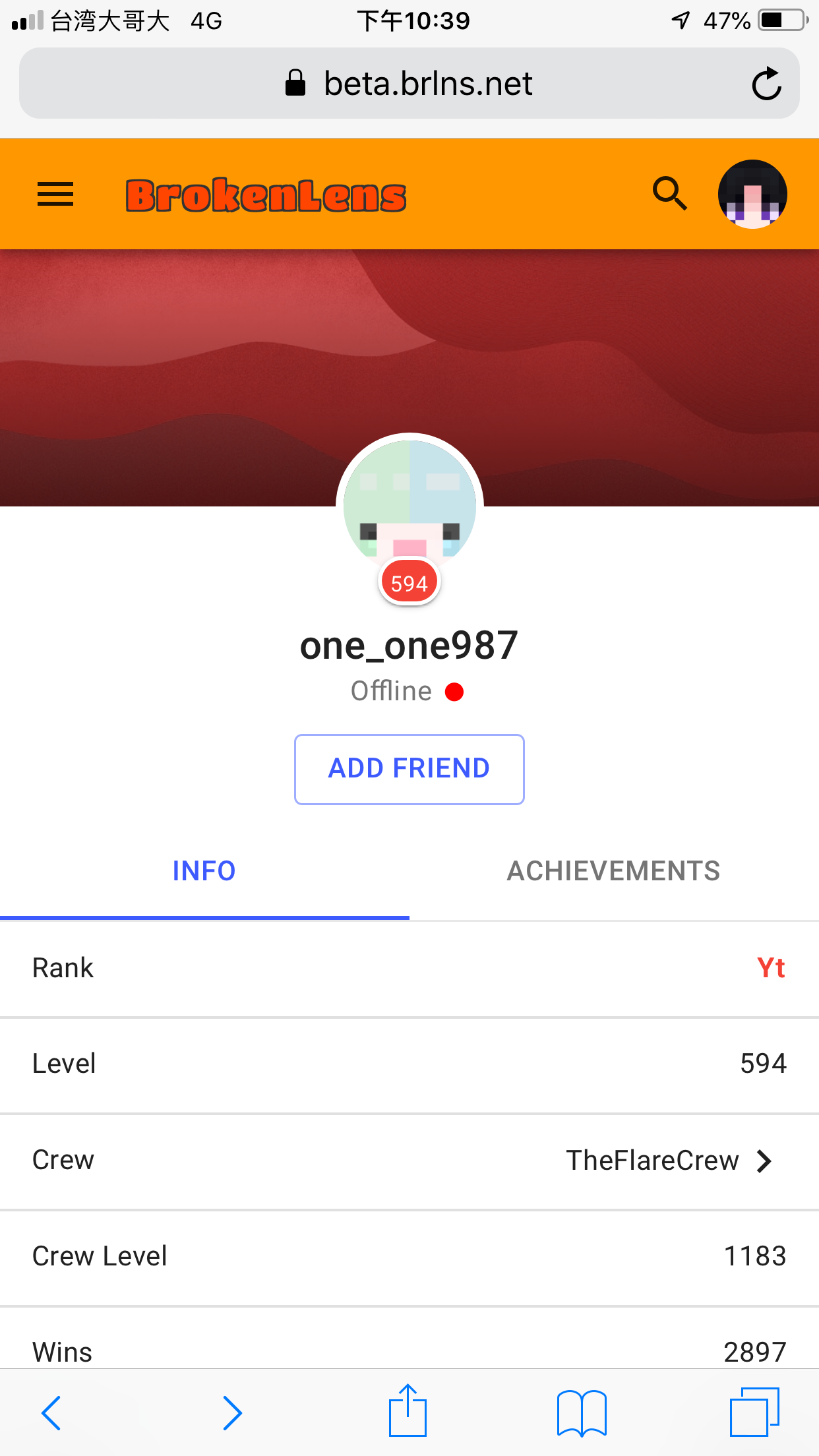Go forward in Safari
819x1456 pixels.
point(232,1412)
